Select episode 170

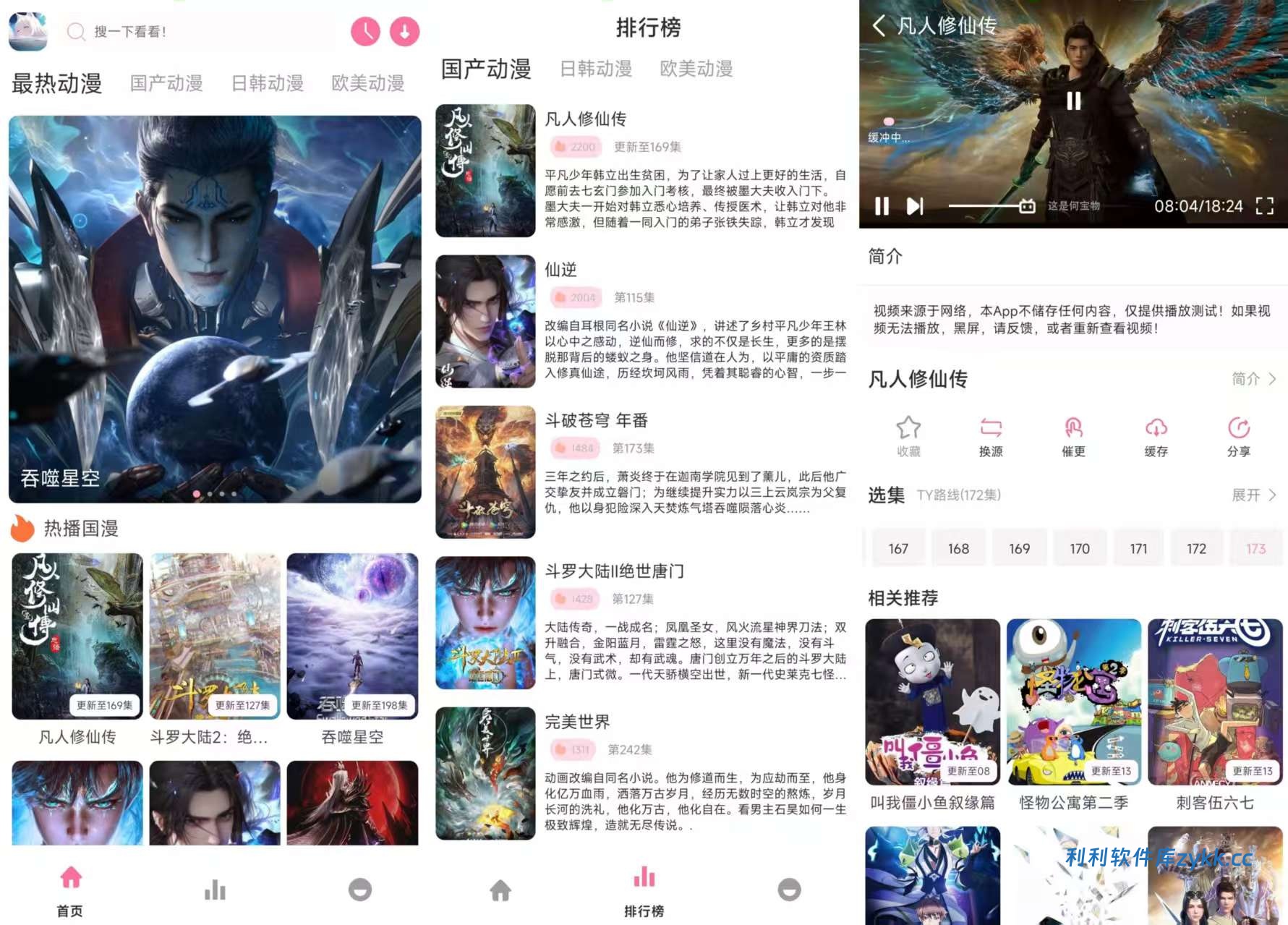click(1079, 549)
